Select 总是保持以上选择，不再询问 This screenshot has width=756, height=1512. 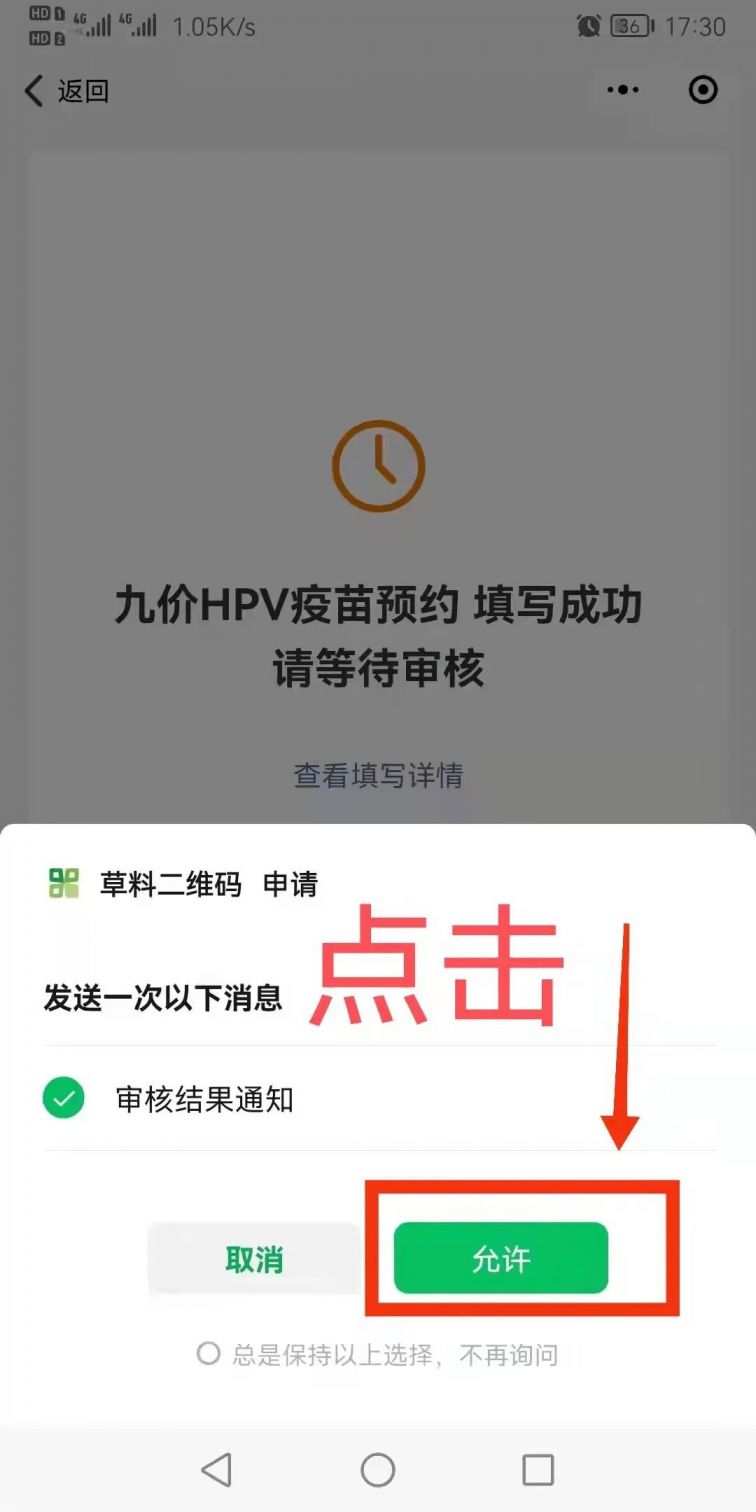coord(208,1354)
